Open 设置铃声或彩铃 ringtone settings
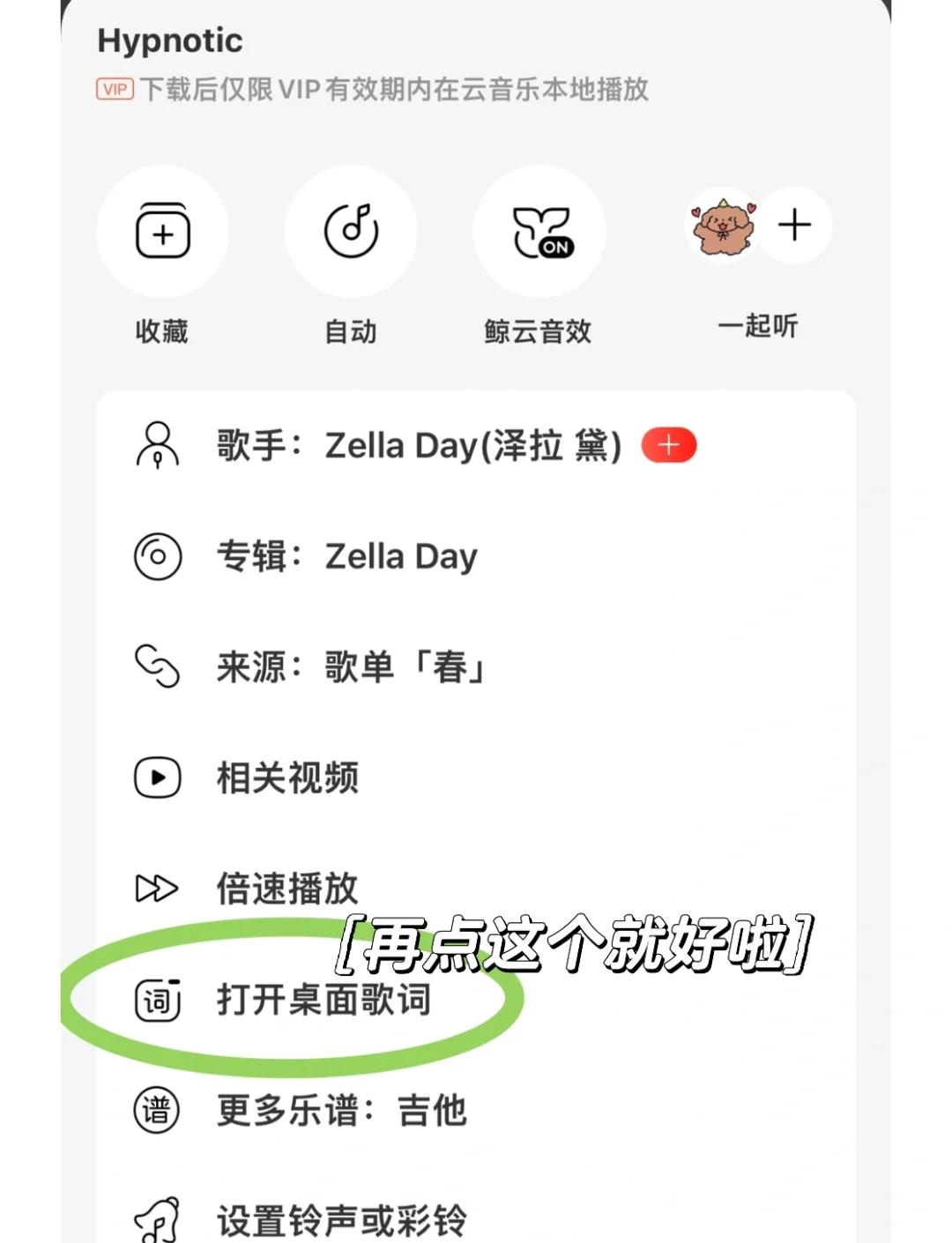This screenshot has width=952, height=1243. (x=339, y=1221)
